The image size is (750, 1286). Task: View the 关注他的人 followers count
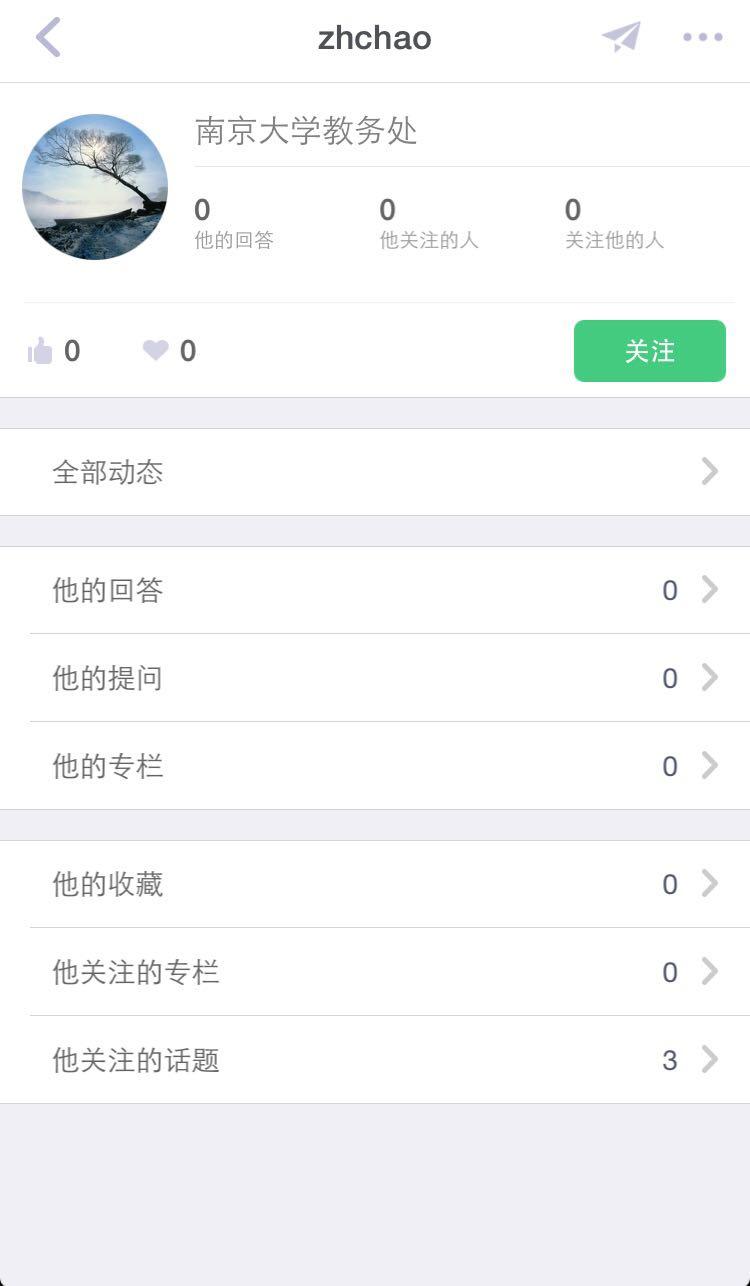coord(615,222)
